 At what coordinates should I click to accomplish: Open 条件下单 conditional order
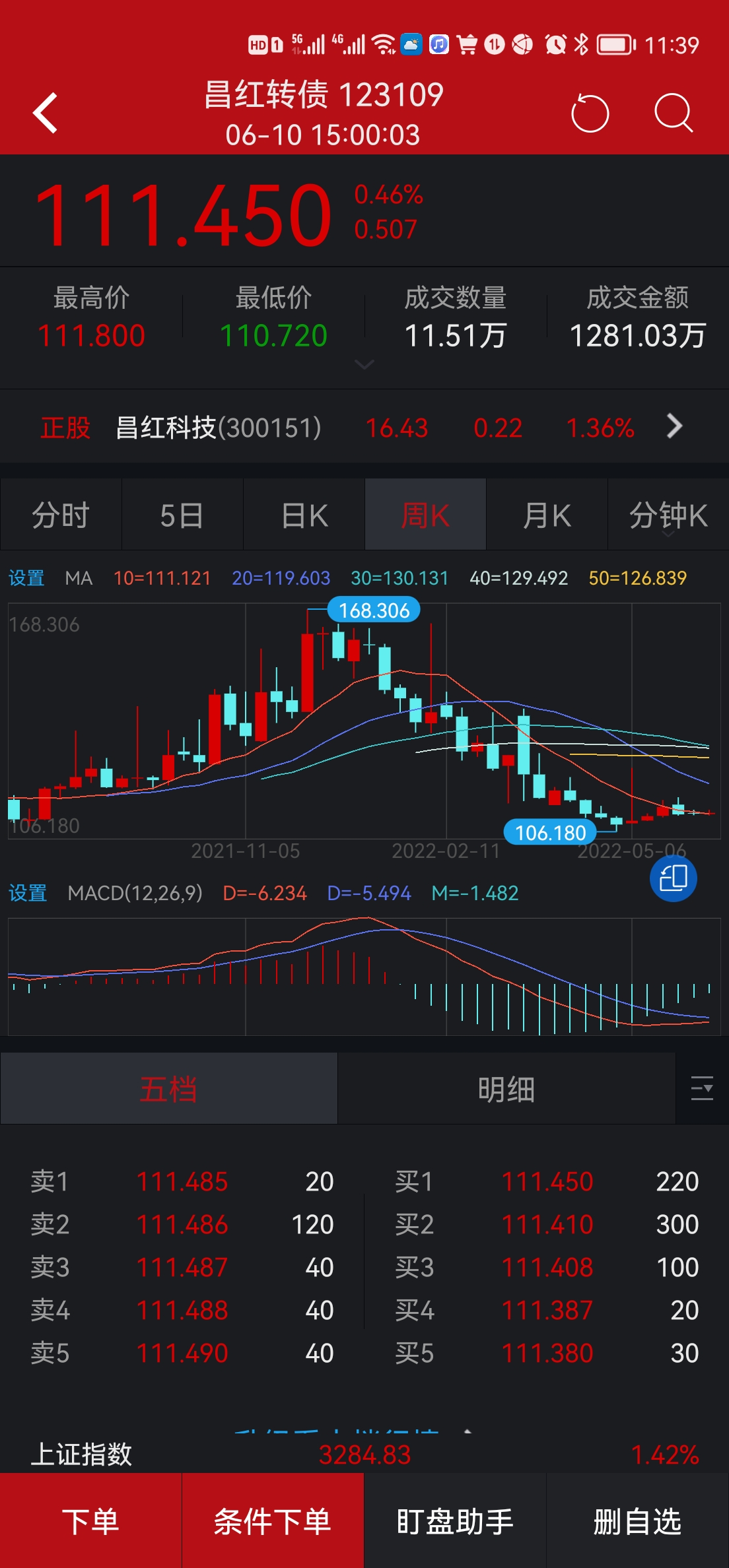click(x=273, y=1520)
